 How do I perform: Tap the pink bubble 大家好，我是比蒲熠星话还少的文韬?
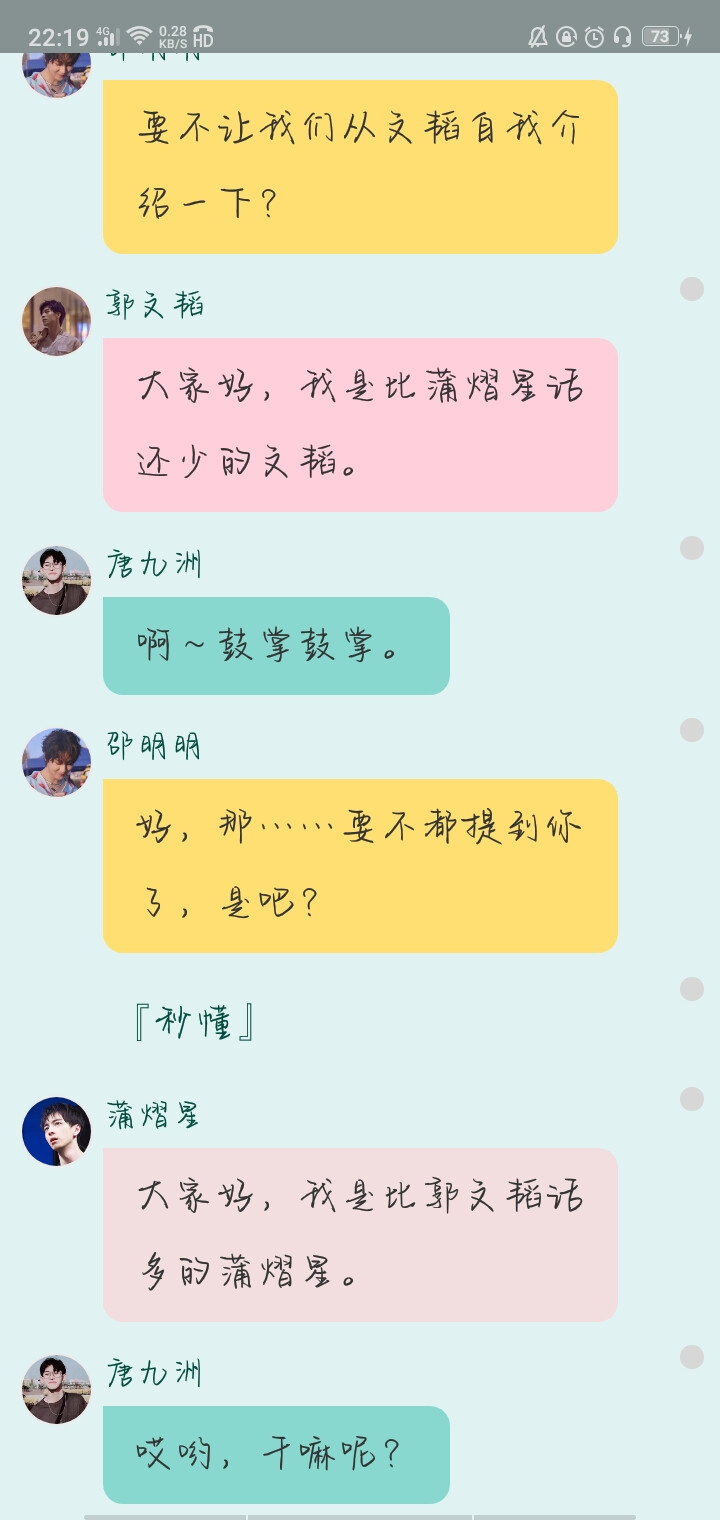360,423
